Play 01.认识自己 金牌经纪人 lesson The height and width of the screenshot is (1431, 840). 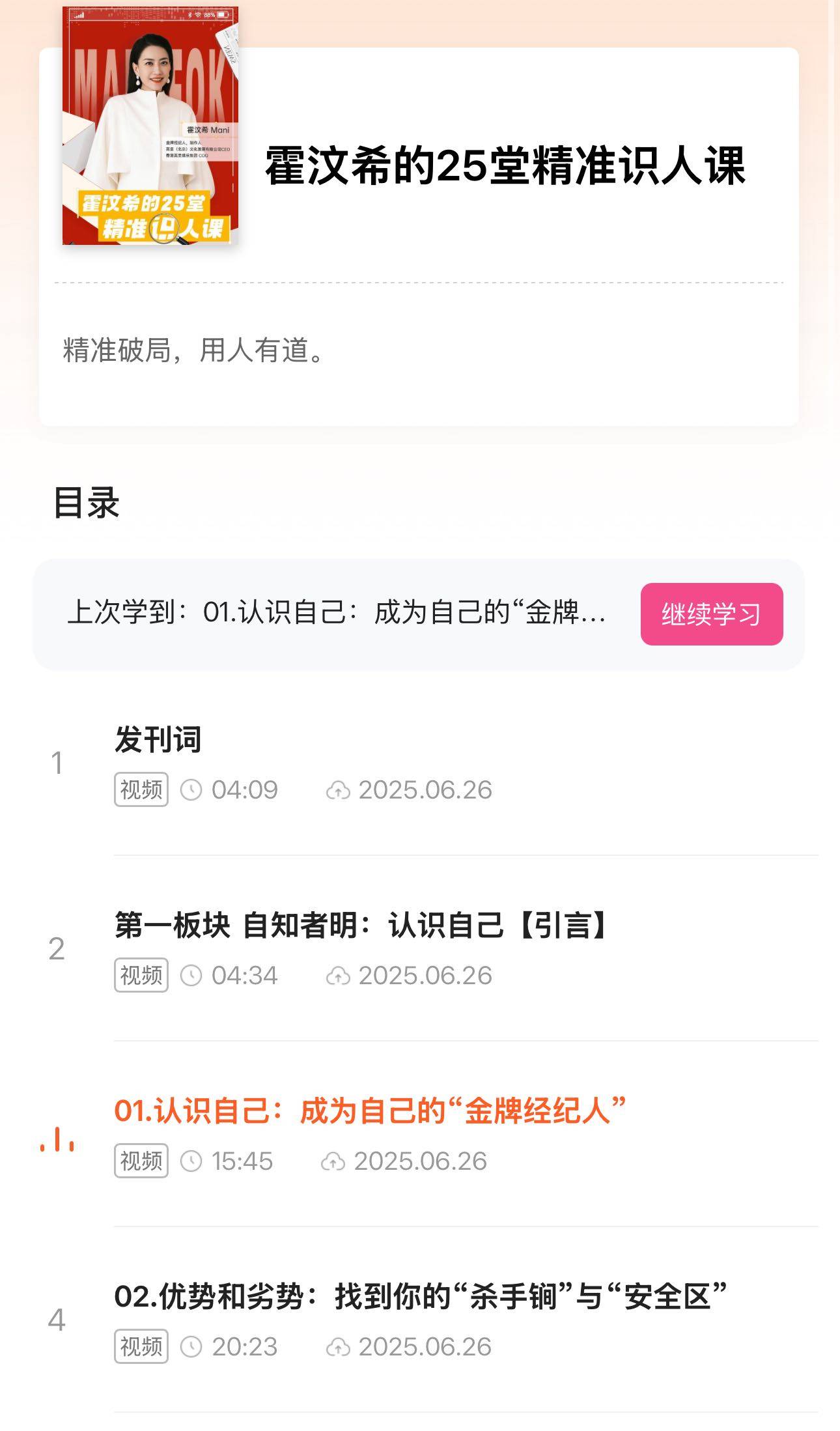pyautogui.click(x=369, y=1111)
